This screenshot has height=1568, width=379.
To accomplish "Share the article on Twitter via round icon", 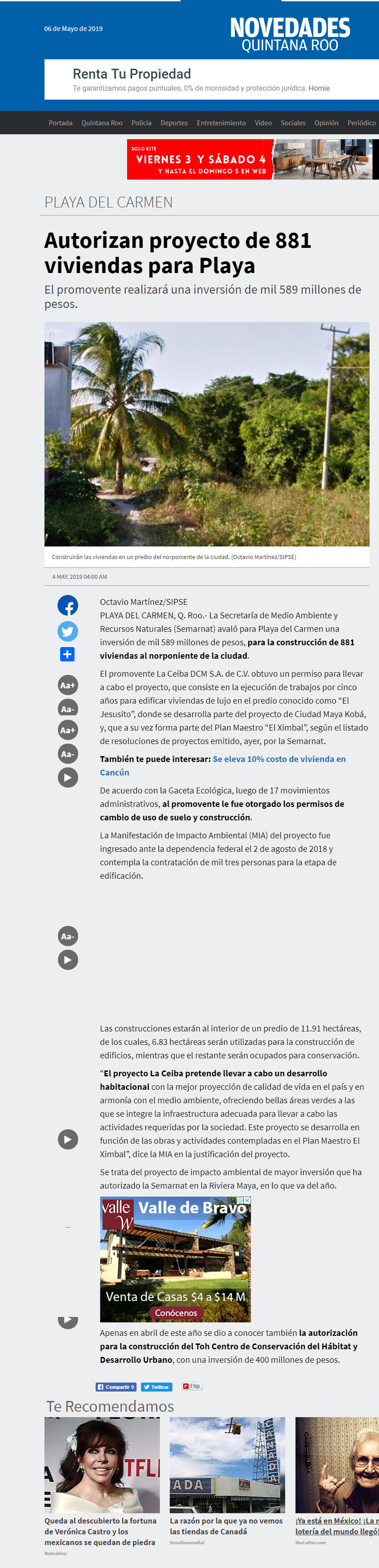I will point(67,631).
